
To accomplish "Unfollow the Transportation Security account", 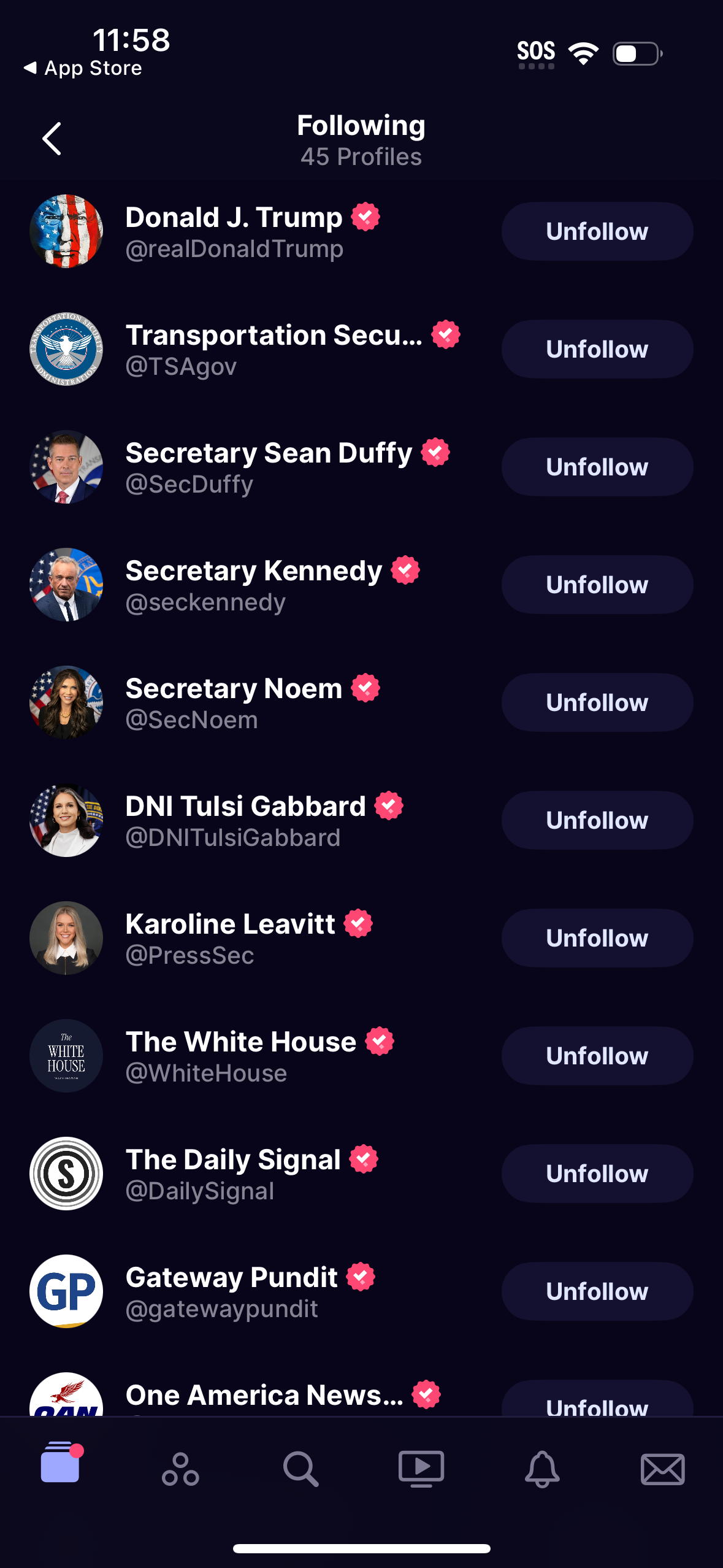I will 596,348.
